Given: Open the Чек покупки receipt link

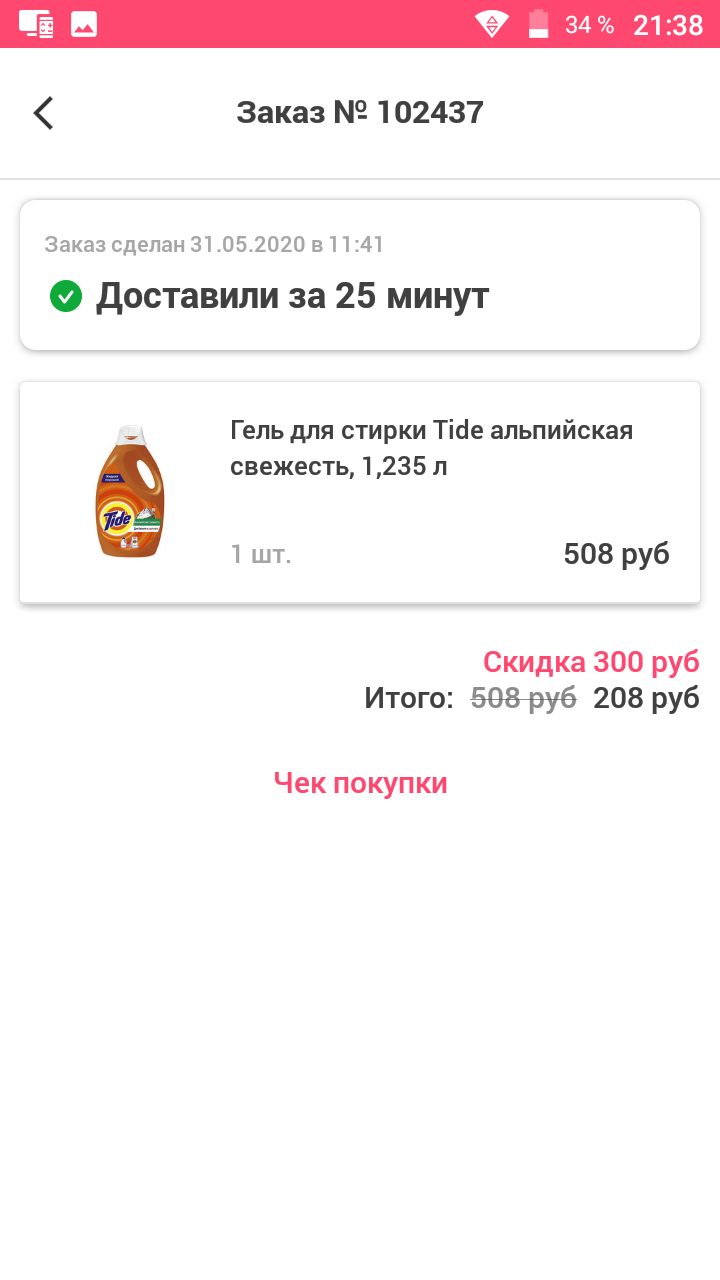Looking at the screenshot, I should coord(361,783).
